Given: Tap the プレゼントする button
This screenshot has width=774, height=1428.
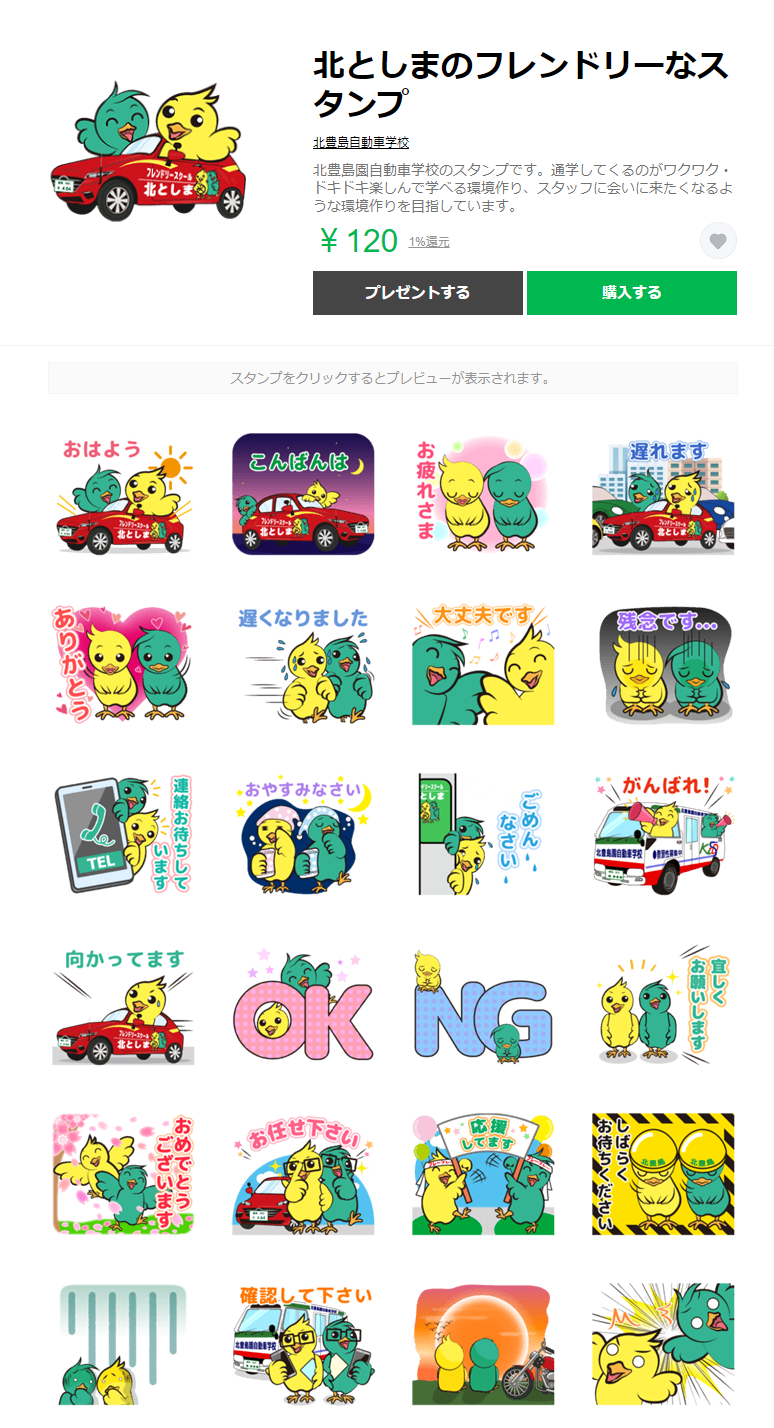Looking at the screenshot, I should click(x=417, y=293).
